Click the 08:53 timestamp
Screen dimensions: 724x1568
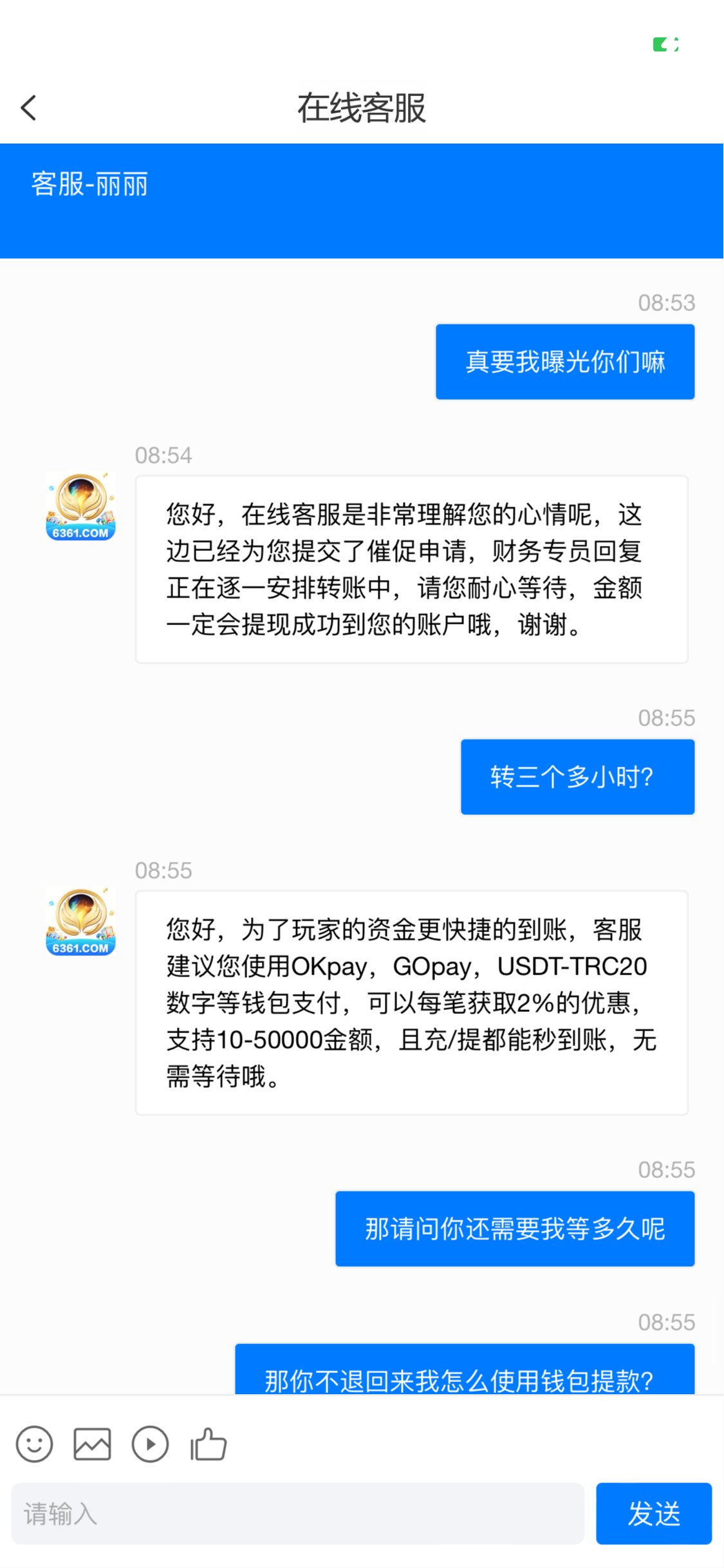[667, 303]
